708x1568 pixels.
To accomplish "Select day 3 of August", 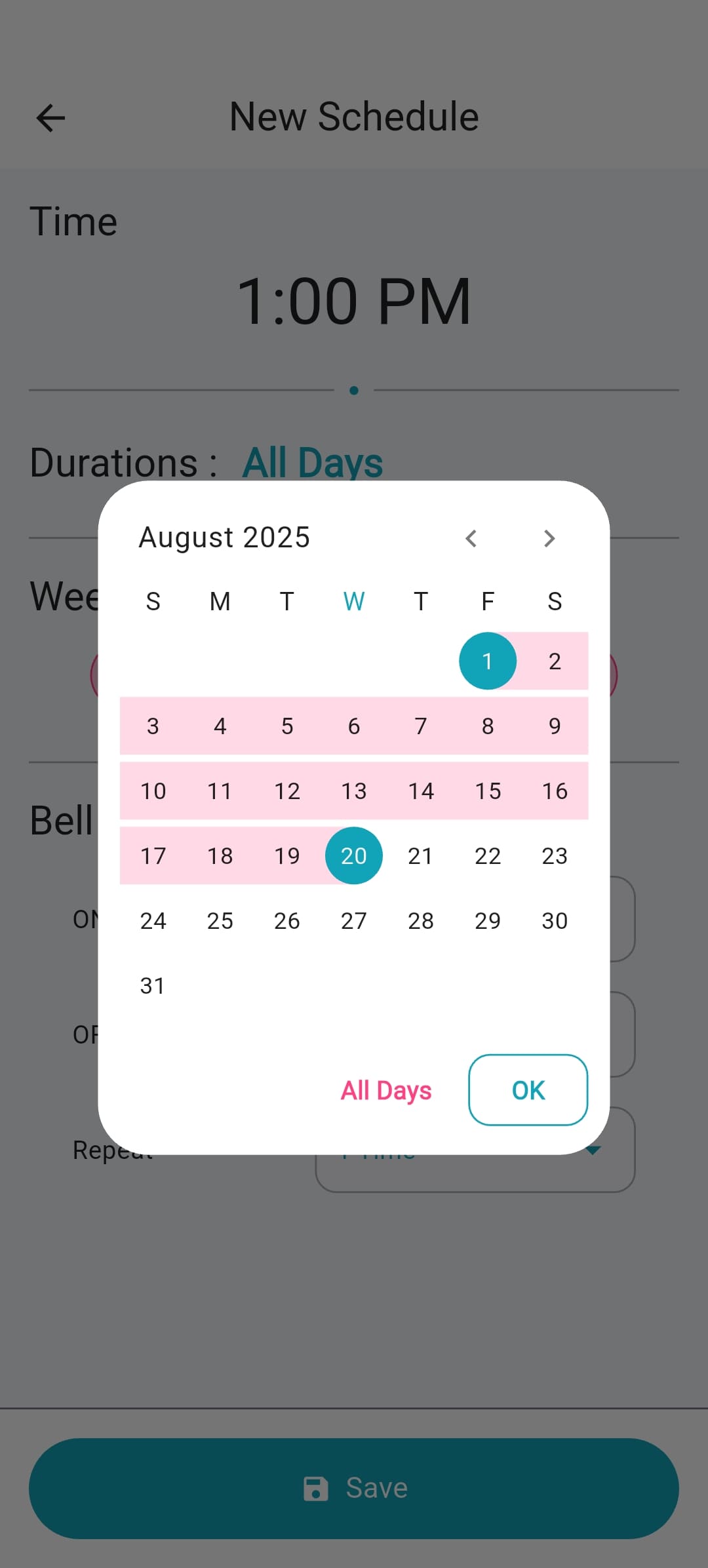I will click(153, 726).
